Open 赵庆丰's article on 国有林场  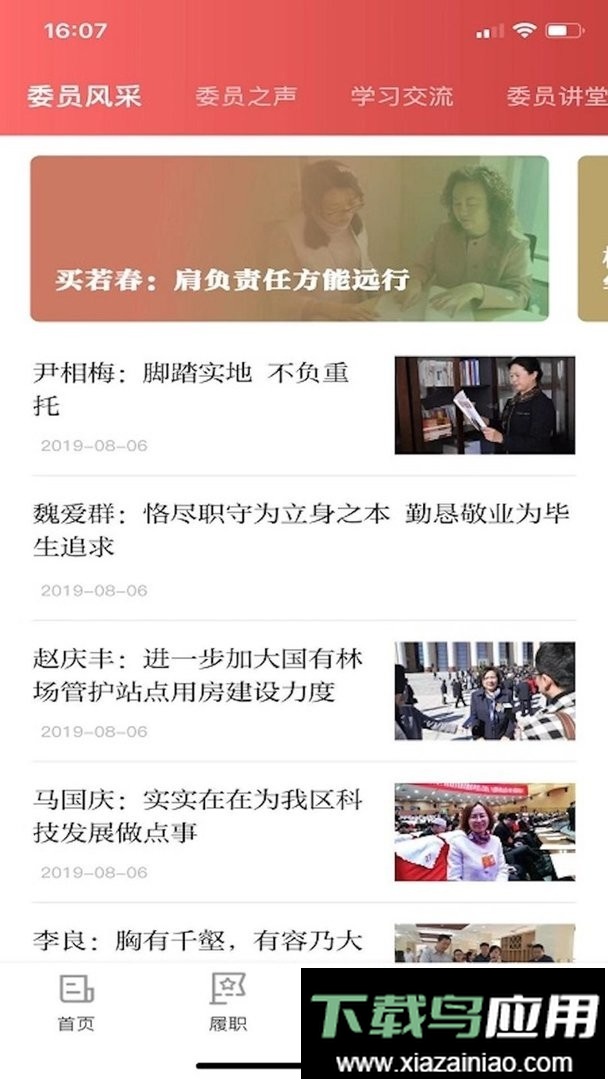200,675
